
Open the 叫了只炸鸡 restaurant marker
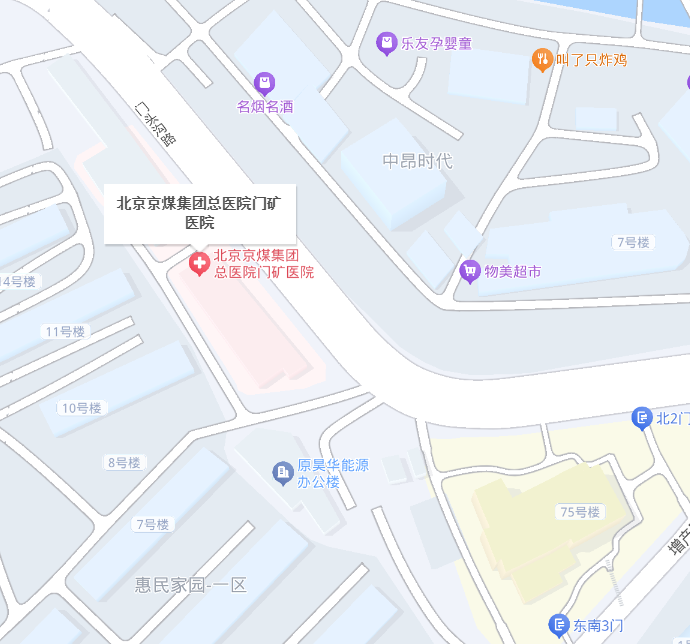pos(542,59)
